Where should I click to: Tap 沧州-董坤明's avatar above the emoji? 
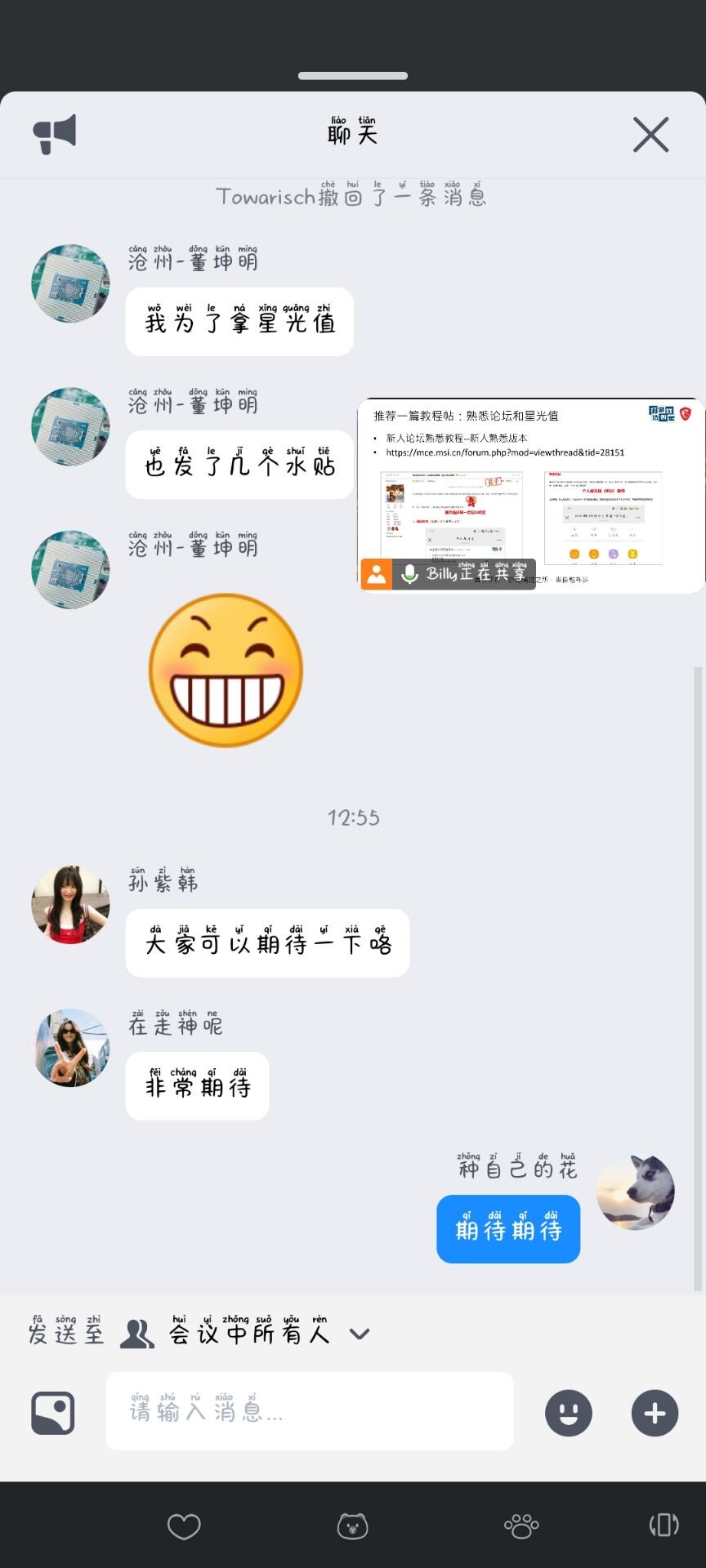click(70, 569)
